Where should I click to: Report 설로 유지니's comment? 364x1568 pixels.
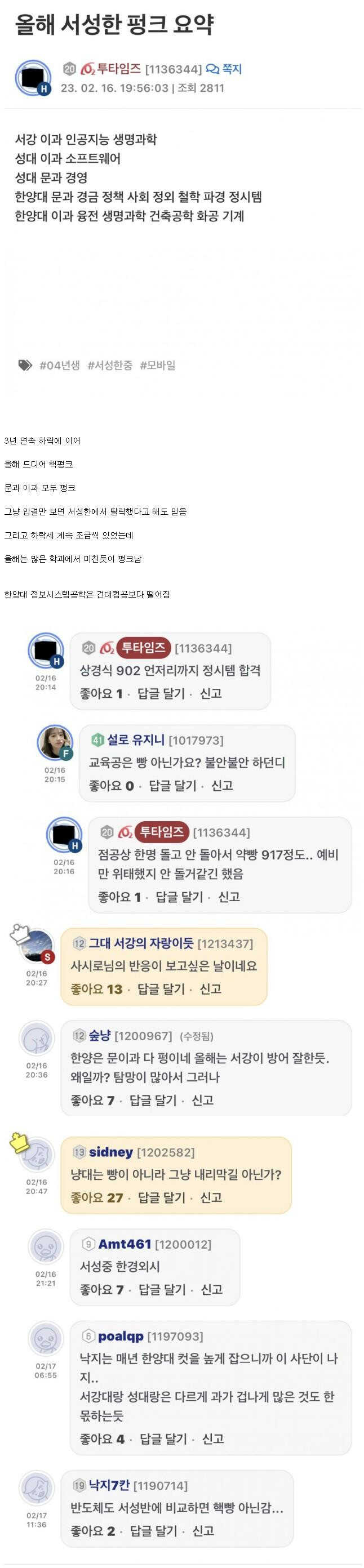pyautogui.click(x=221, y=786)
